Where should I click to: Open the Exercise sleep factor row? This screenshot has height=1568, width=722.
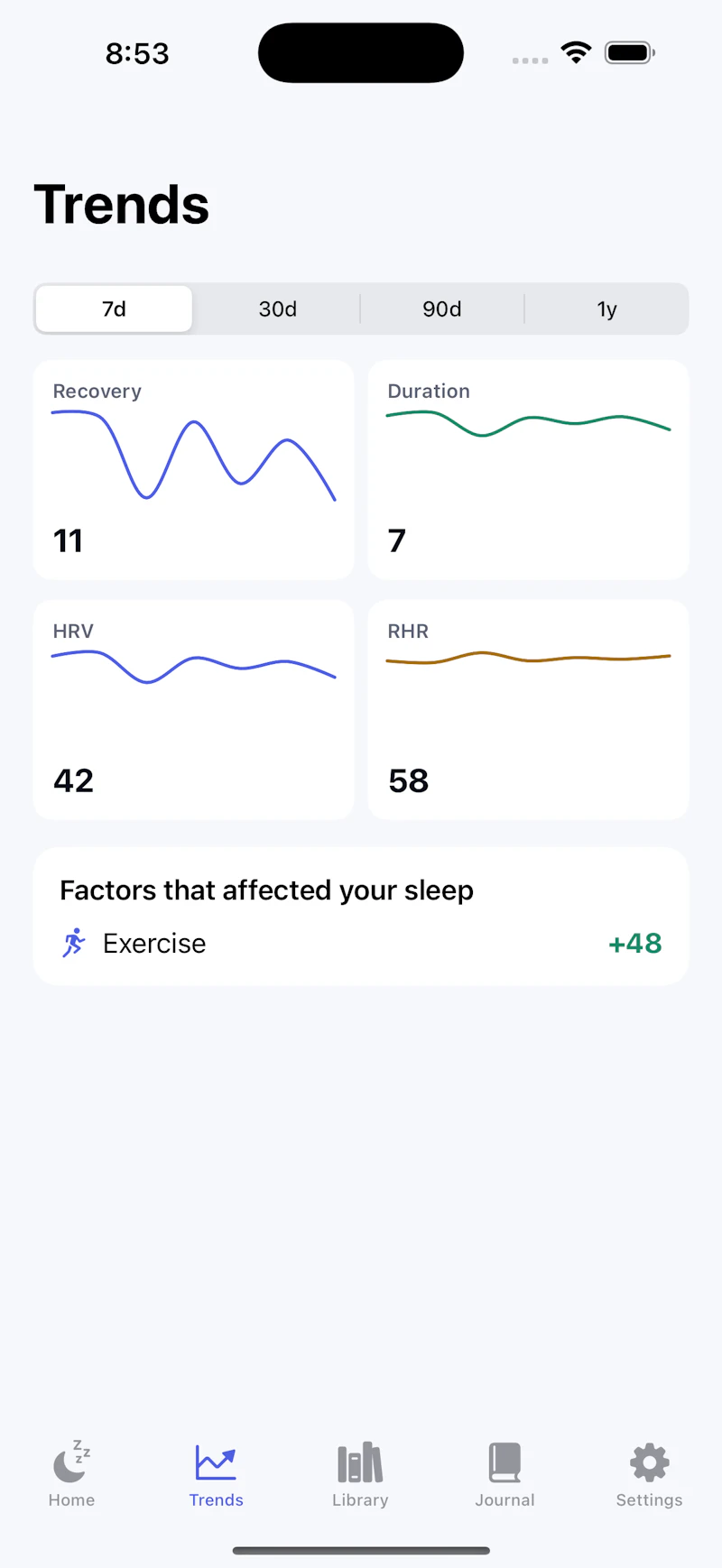[361, 944]
